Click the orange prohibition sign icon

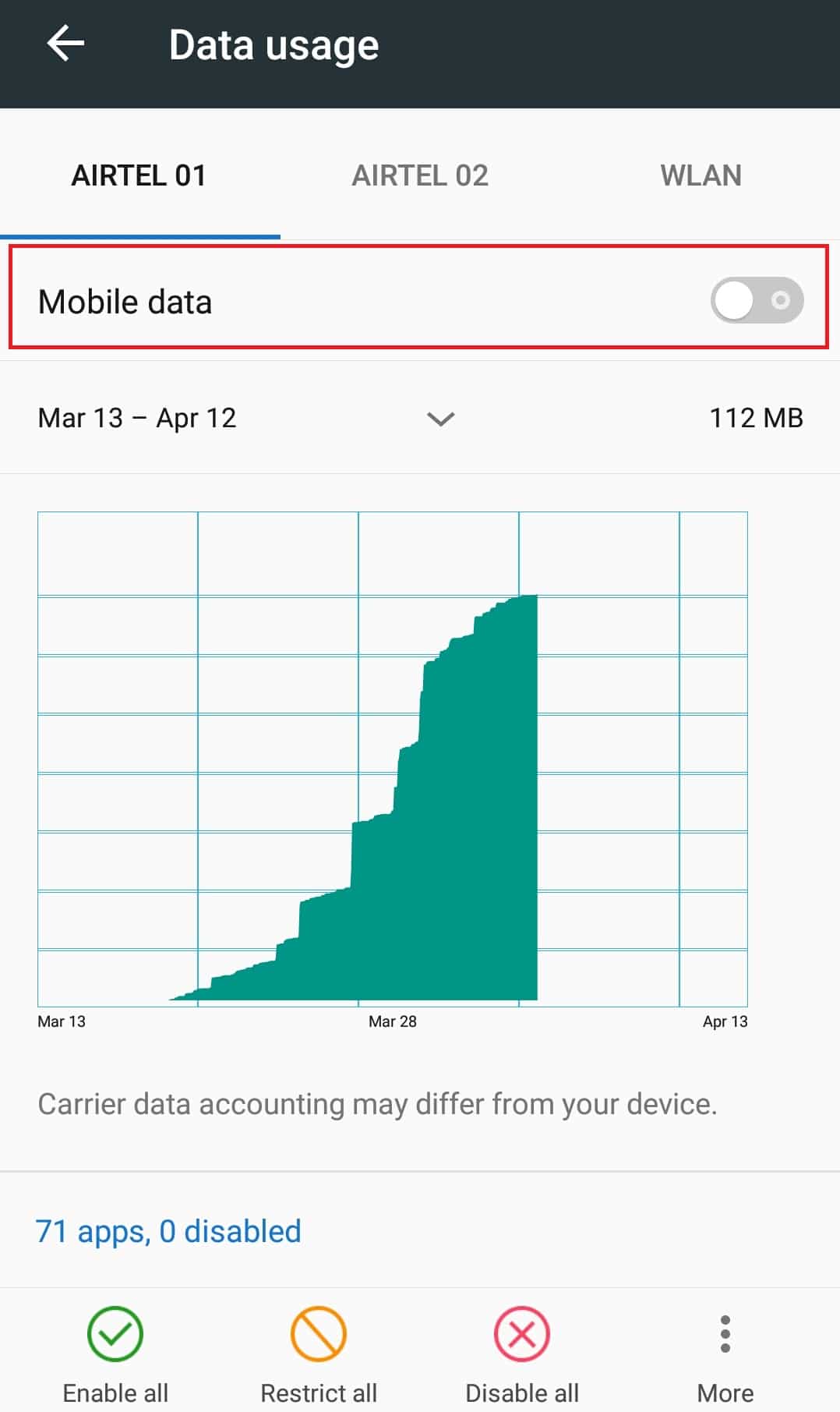(318, 1334)
